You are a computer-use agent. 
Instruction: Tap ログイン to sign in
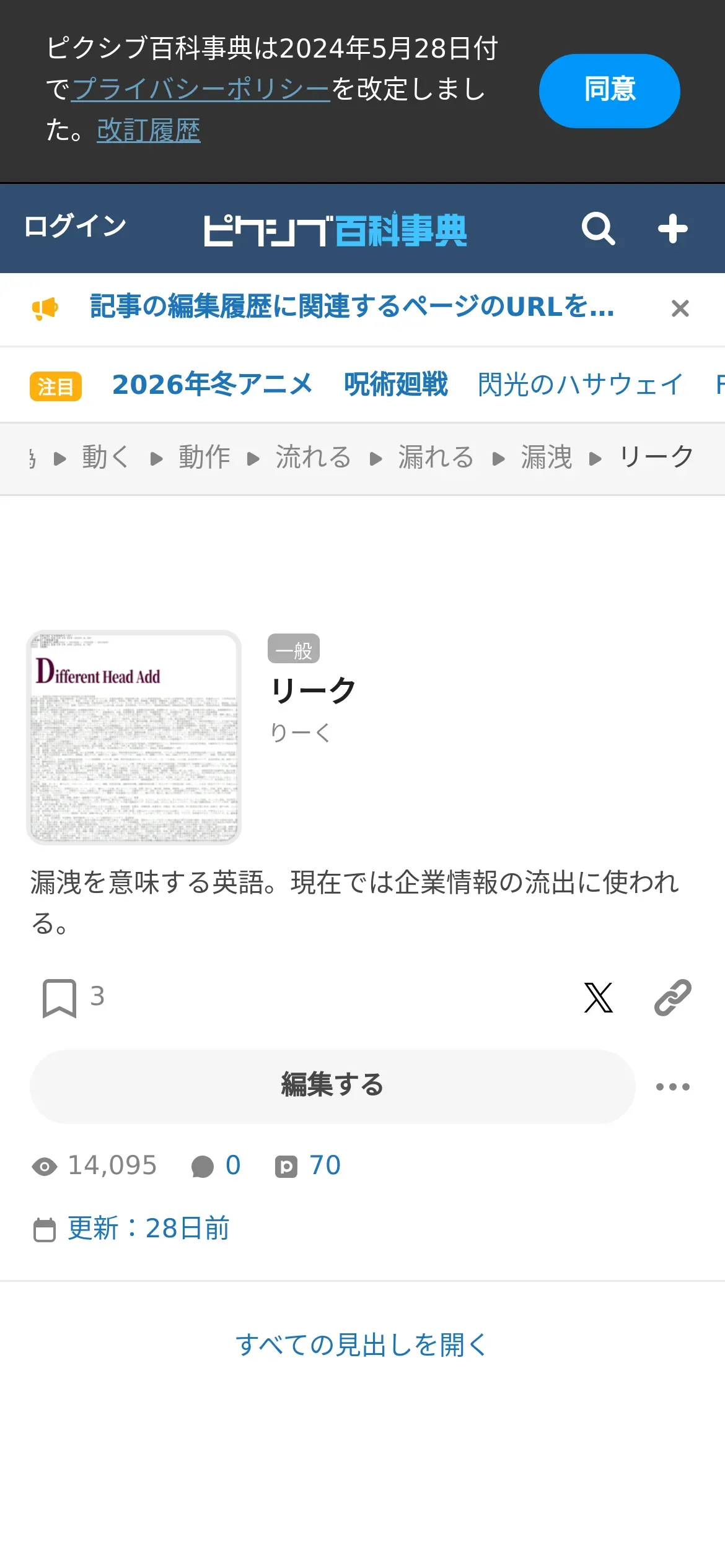75,227
